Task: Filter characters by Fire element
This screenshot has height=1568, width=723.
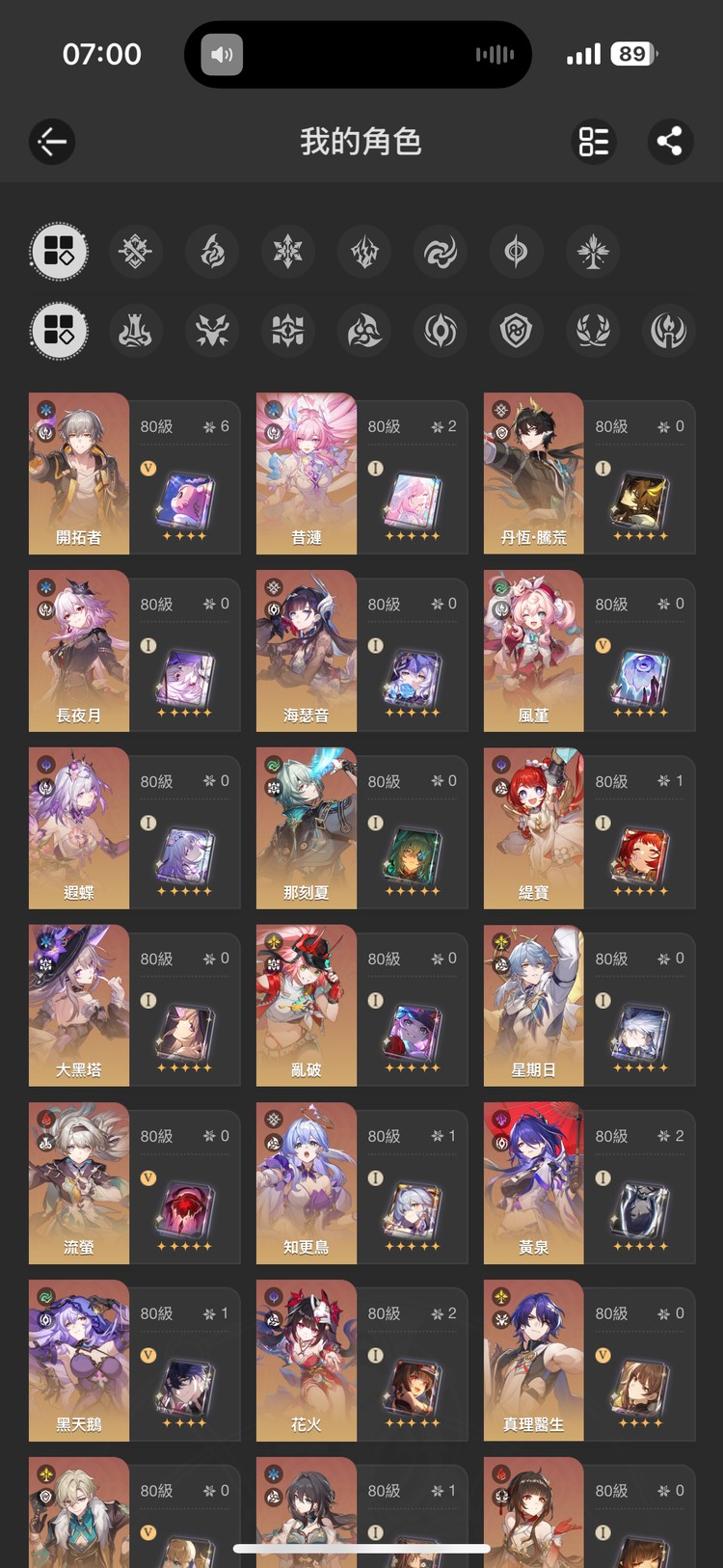Action: (x=212, y=253)
